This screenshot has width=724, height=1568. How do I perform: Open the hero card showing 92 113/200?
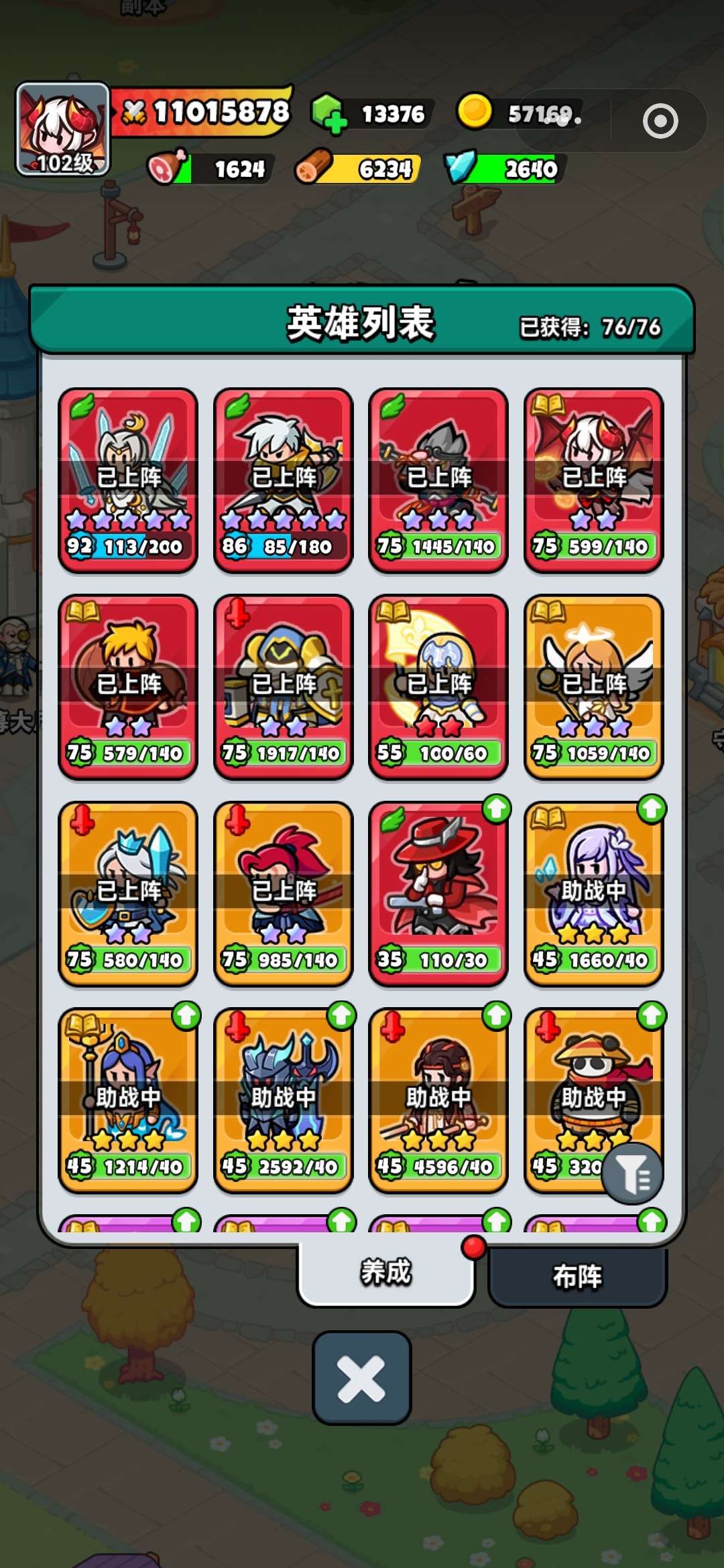(x=127, y=479)
